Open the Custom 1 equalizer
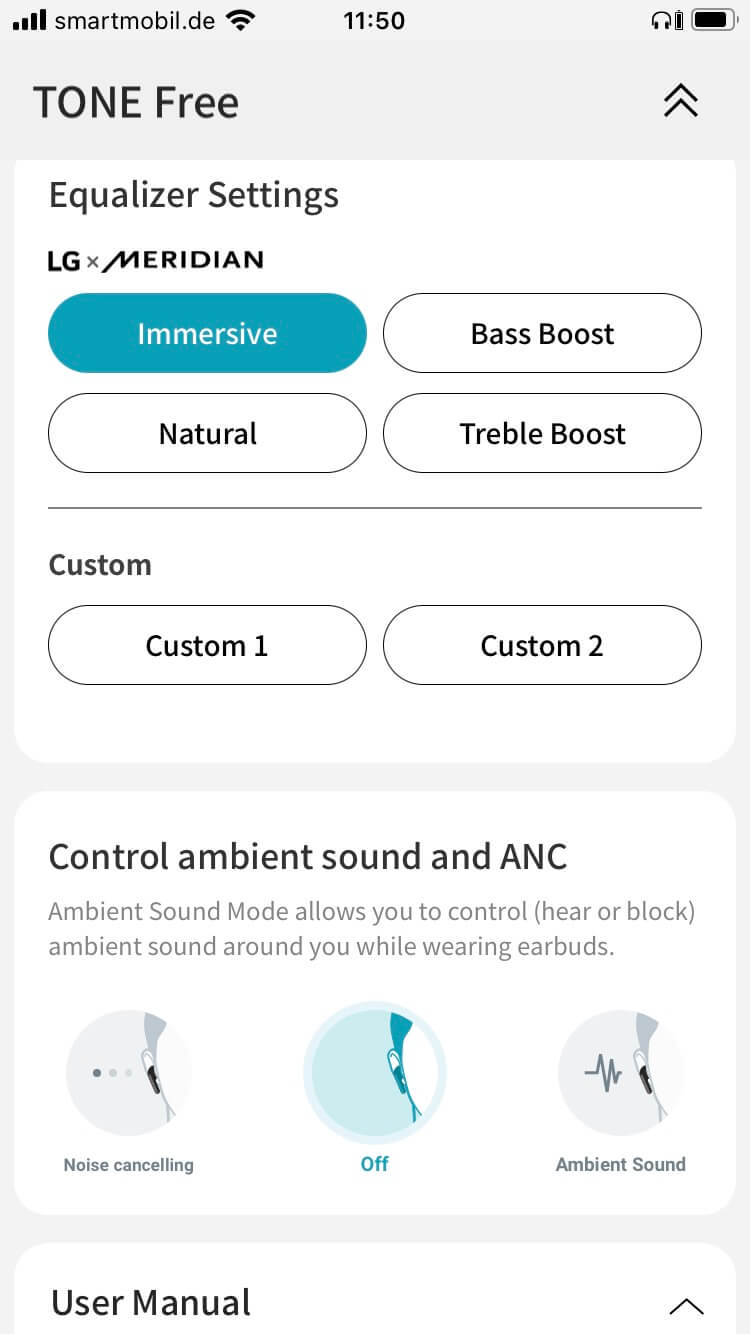The width and height of the screenshot is (750, 1334). [x=207, y=645]
